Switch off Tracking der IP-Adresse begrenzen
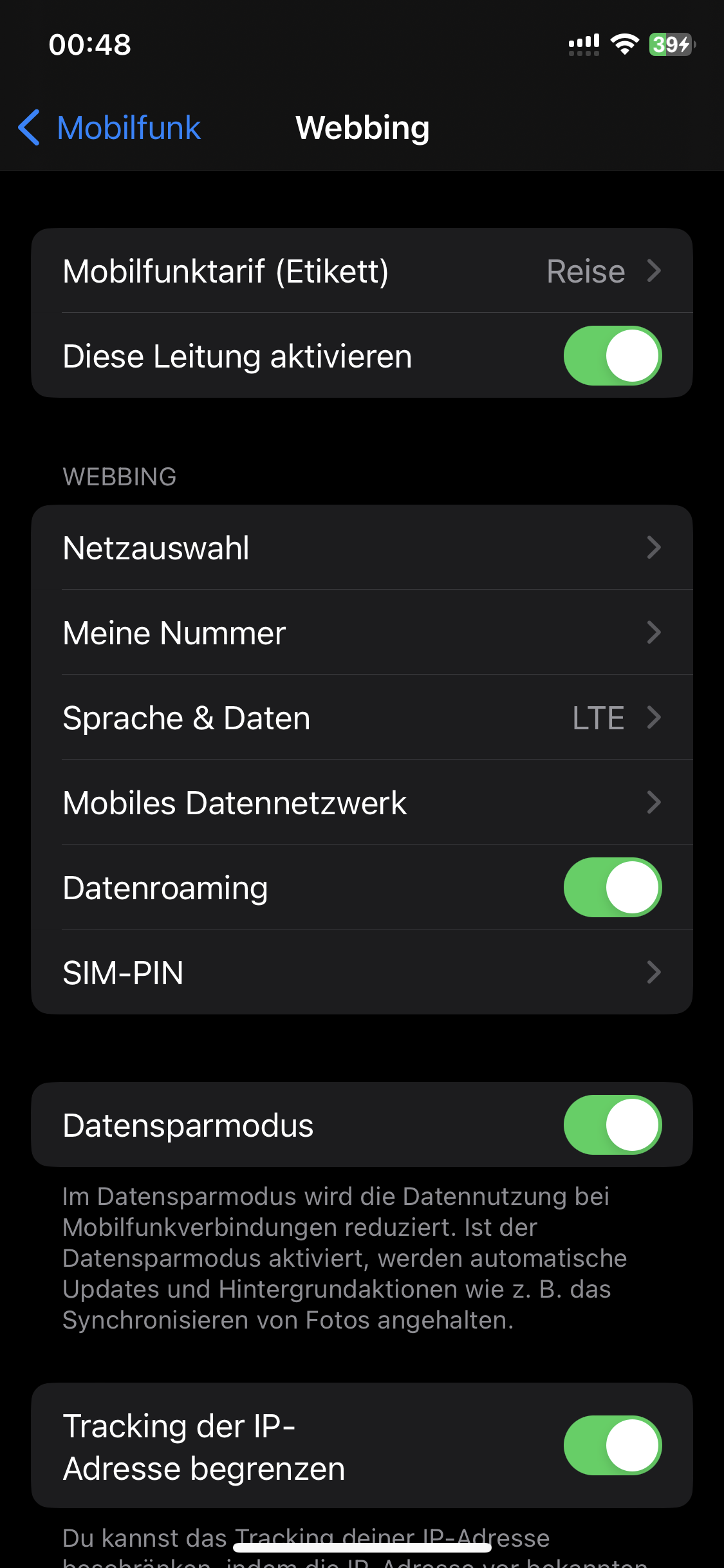Screen dimensions: 724x1568 pos(612,1445)
